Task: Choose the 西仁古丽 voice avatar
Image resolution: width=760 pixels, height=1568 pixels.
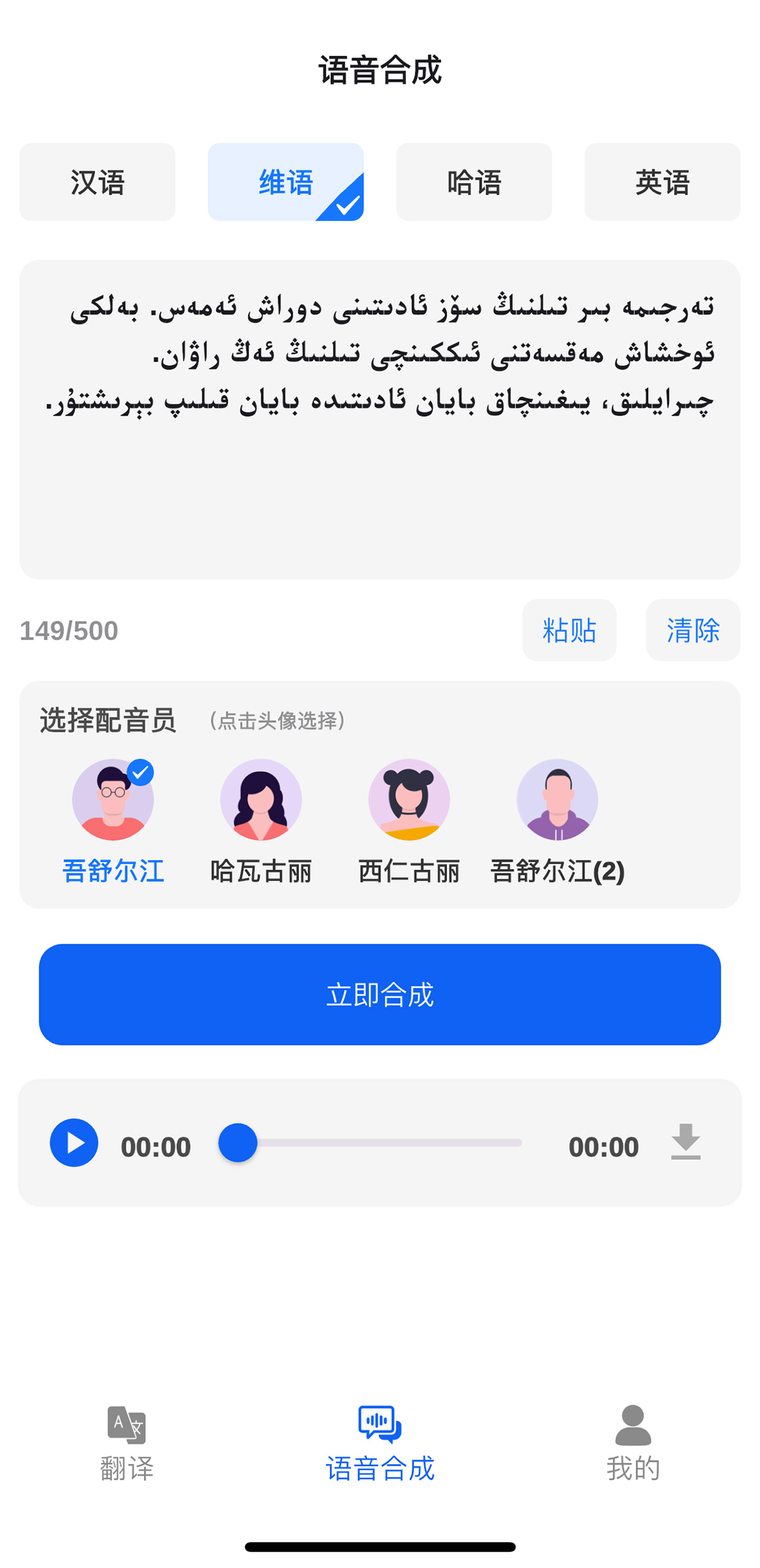Action: click(409, 800)
